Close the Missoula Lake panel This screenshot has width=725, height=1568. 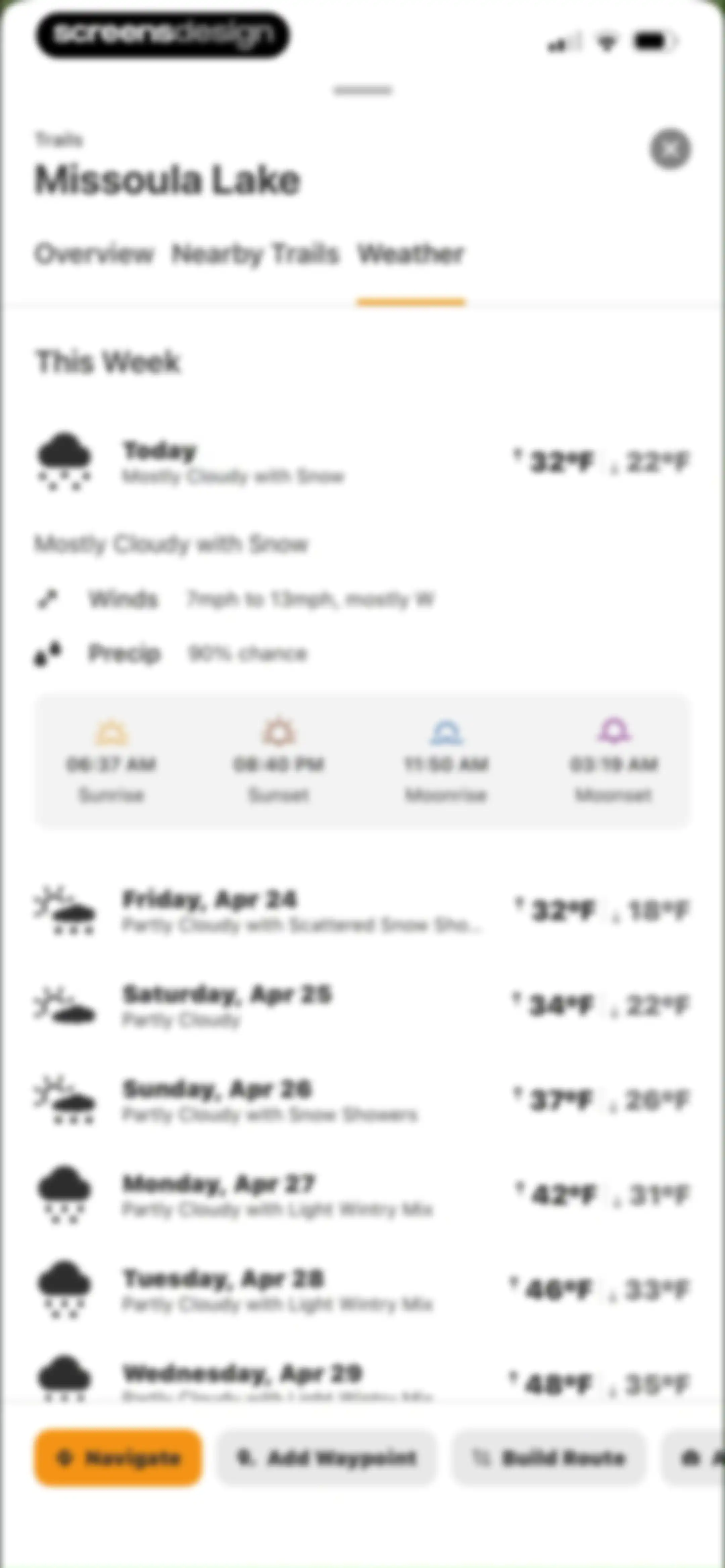point(670,149)
